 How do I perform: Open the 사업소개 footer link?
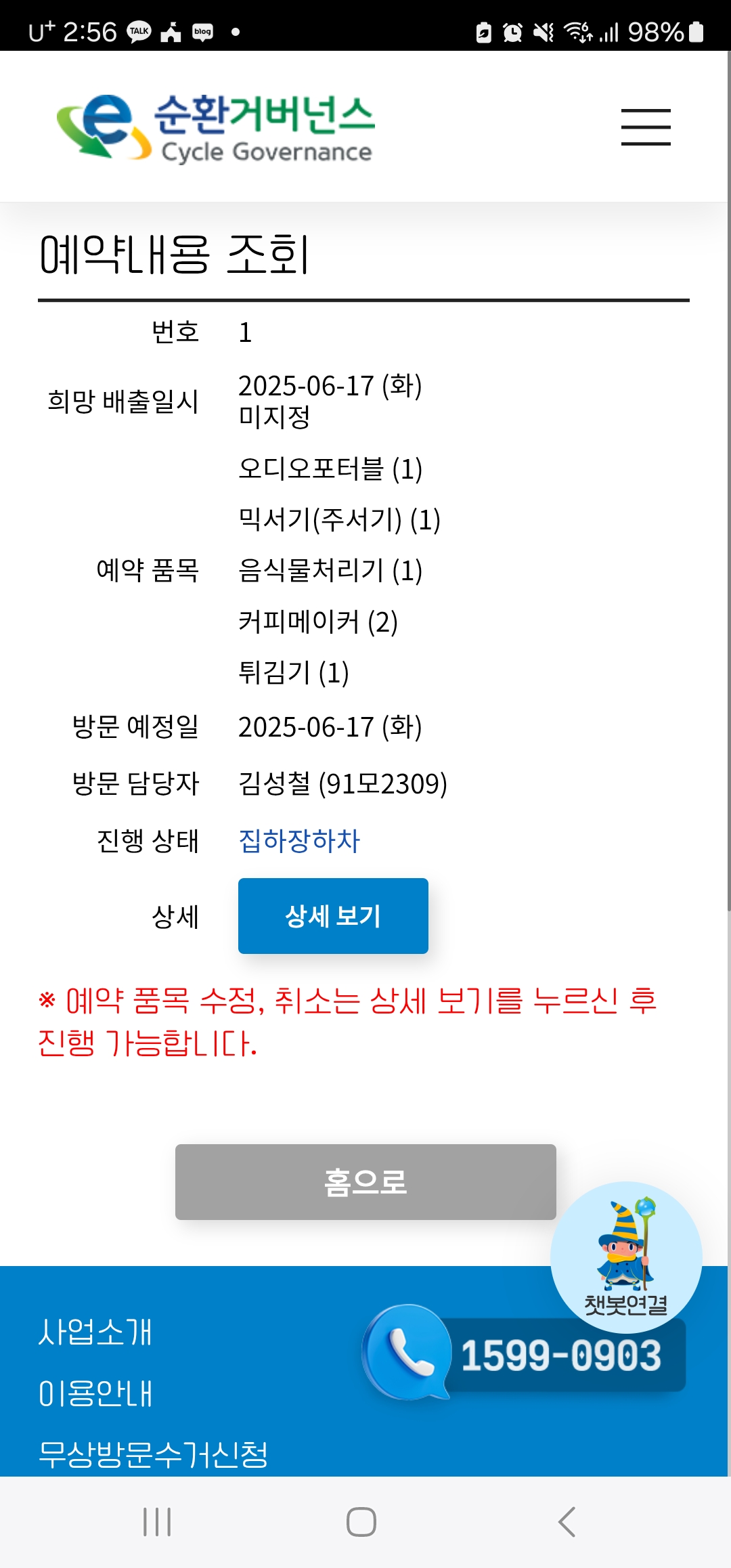click(95, 1332)
